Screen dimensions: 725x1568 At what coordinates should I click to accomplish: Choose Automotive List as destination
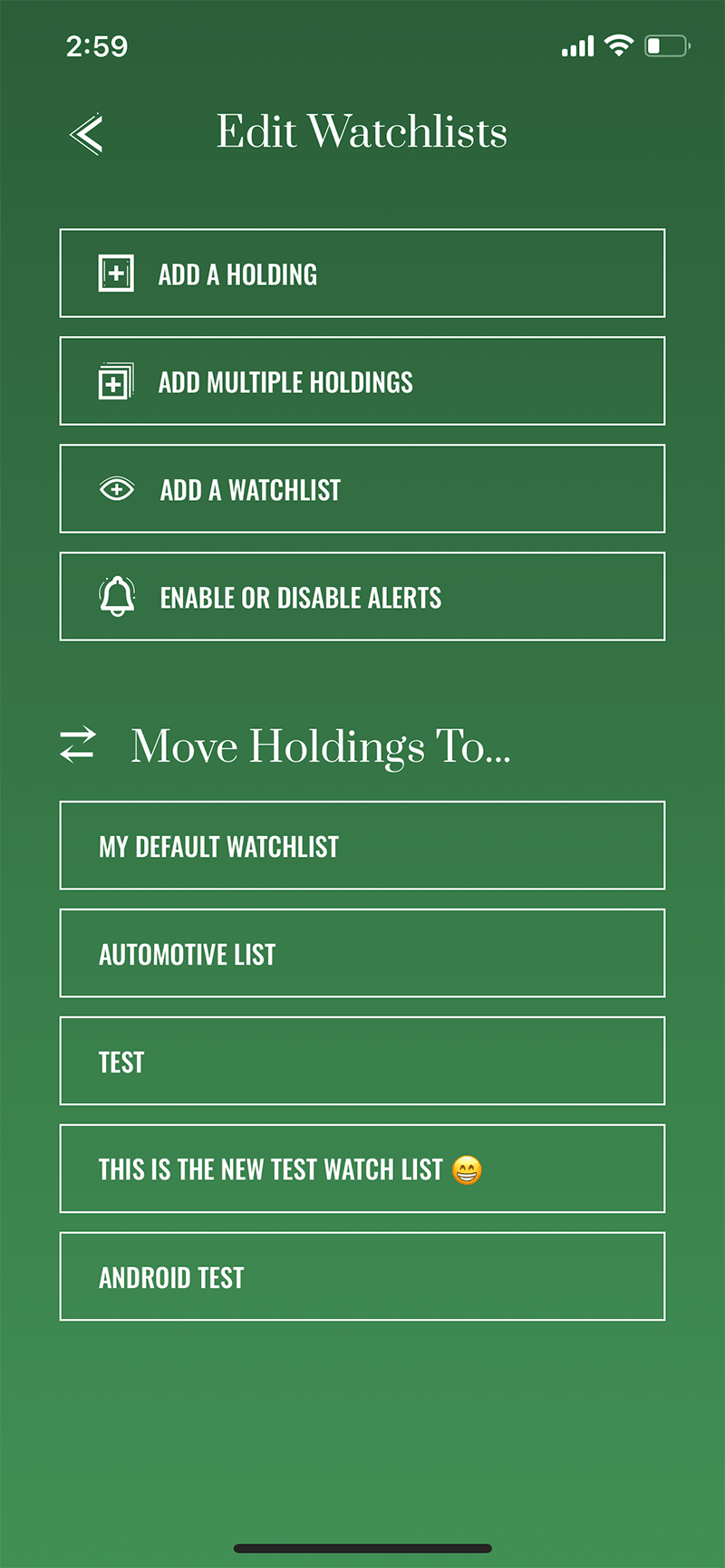362,954
